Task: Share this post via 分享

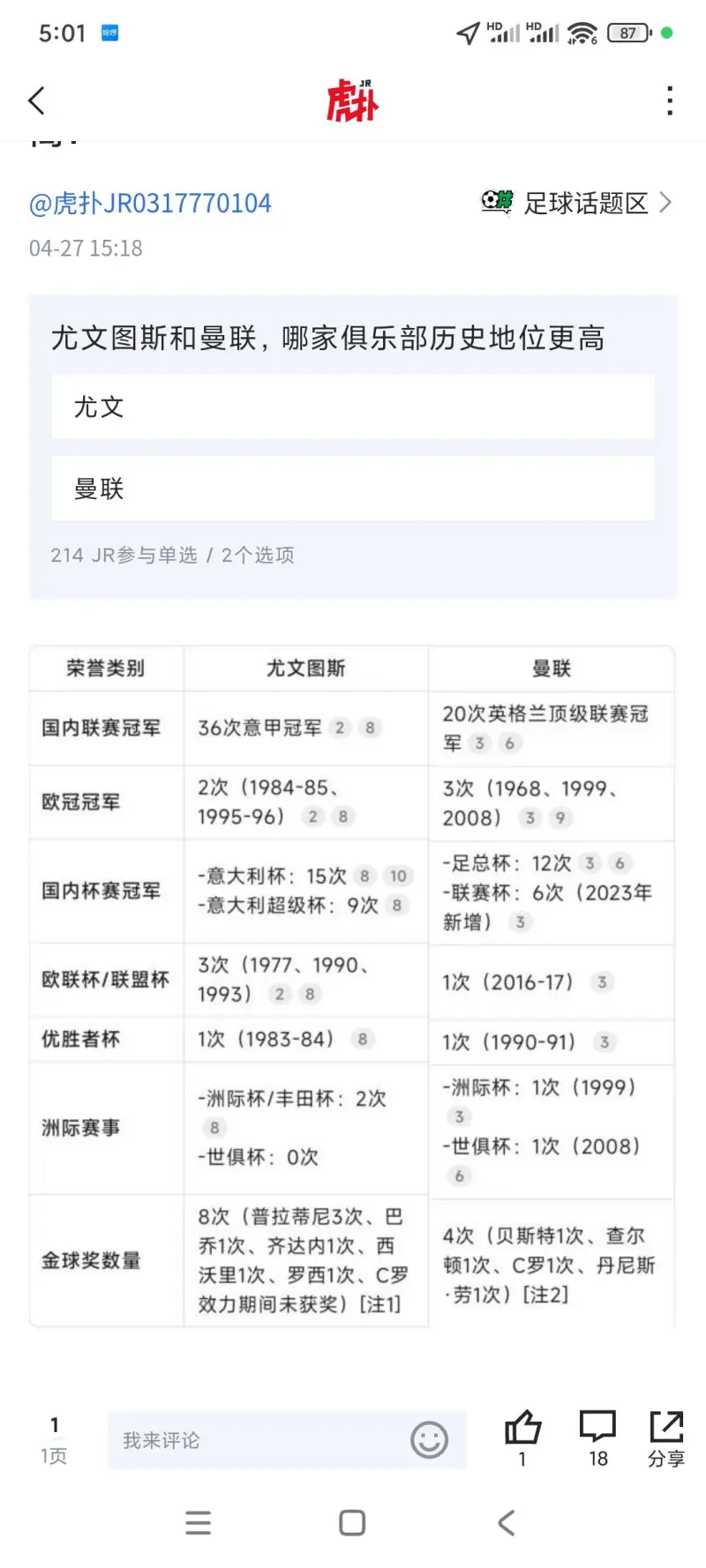Action: (x=666, y=1437)
